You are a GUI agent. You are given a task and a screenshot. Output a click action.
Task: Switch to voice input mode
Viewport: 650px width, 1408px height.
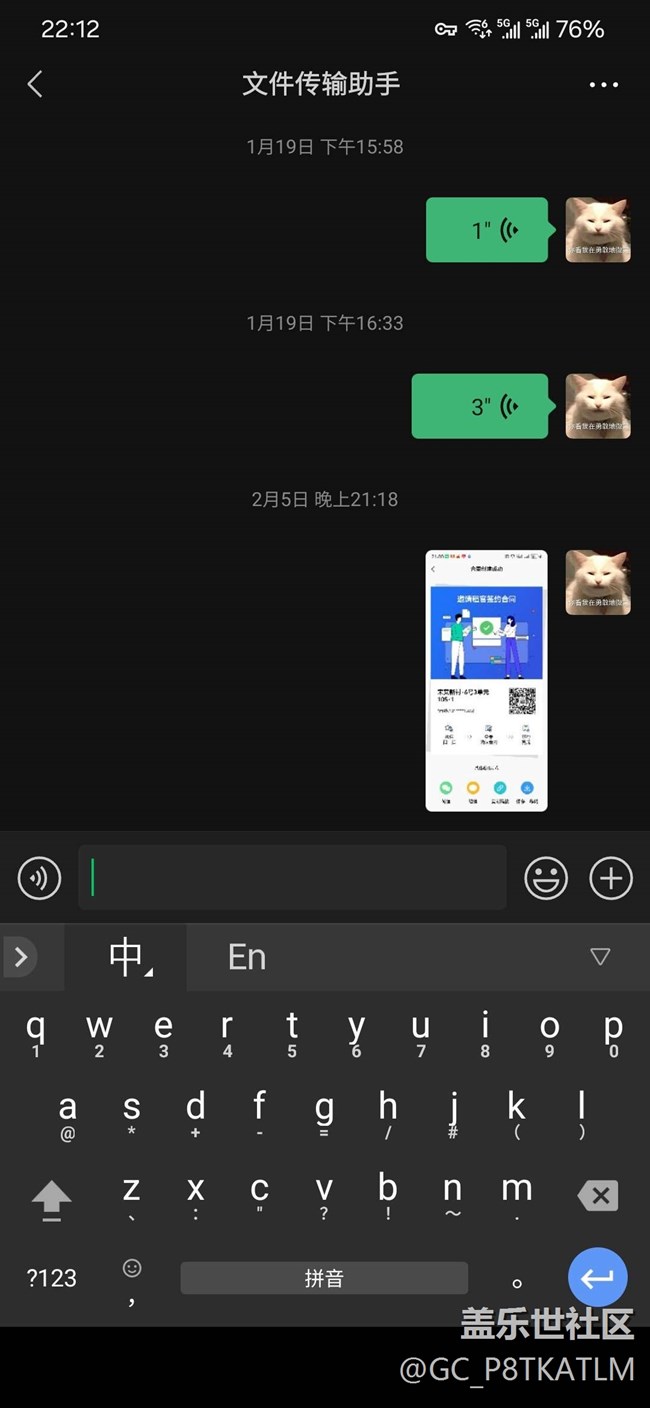click(39, 879)
